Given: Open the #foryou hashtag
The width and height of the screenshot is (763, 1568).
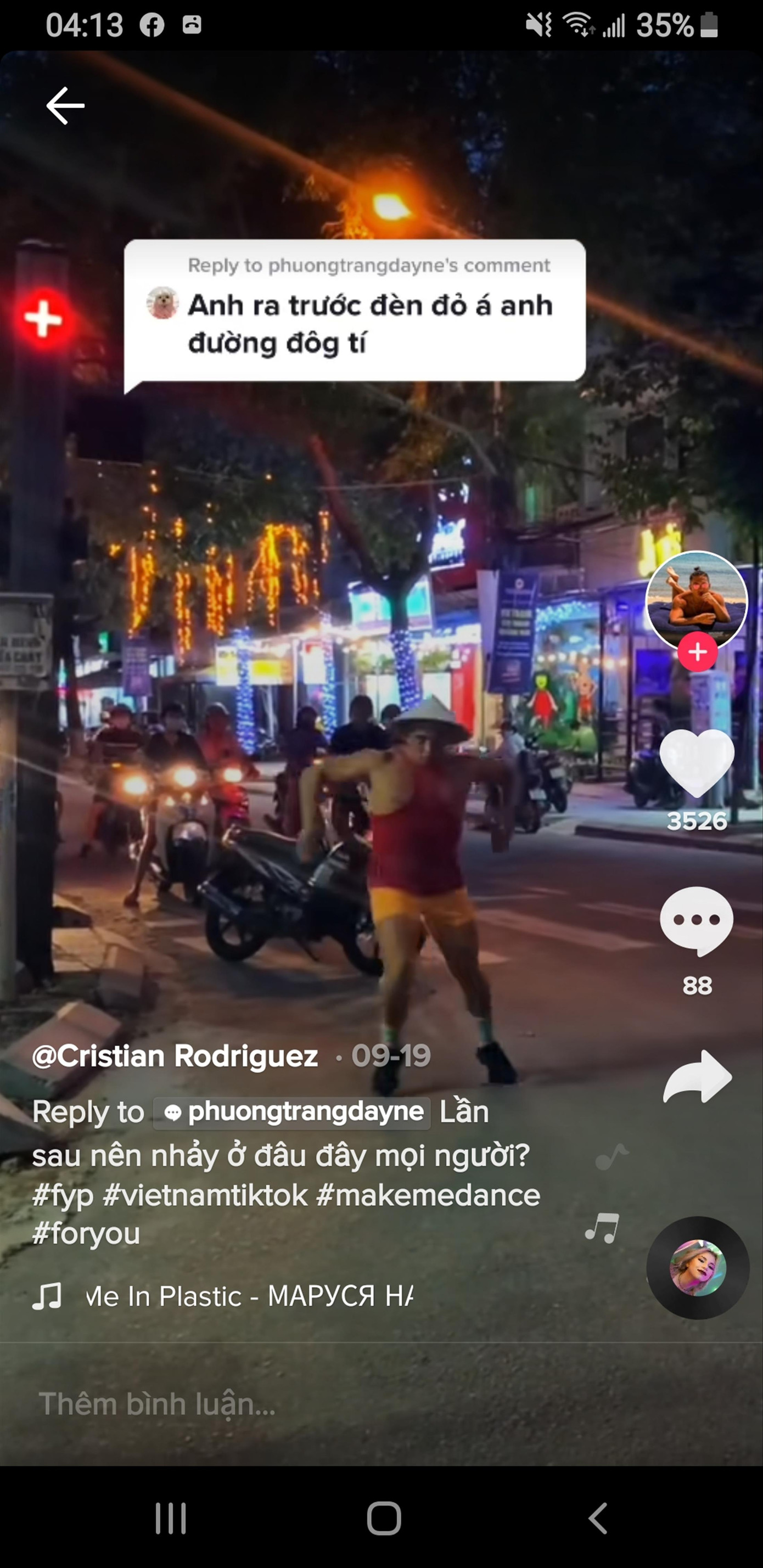Looking at the screenshot, I should [87, 1234].
